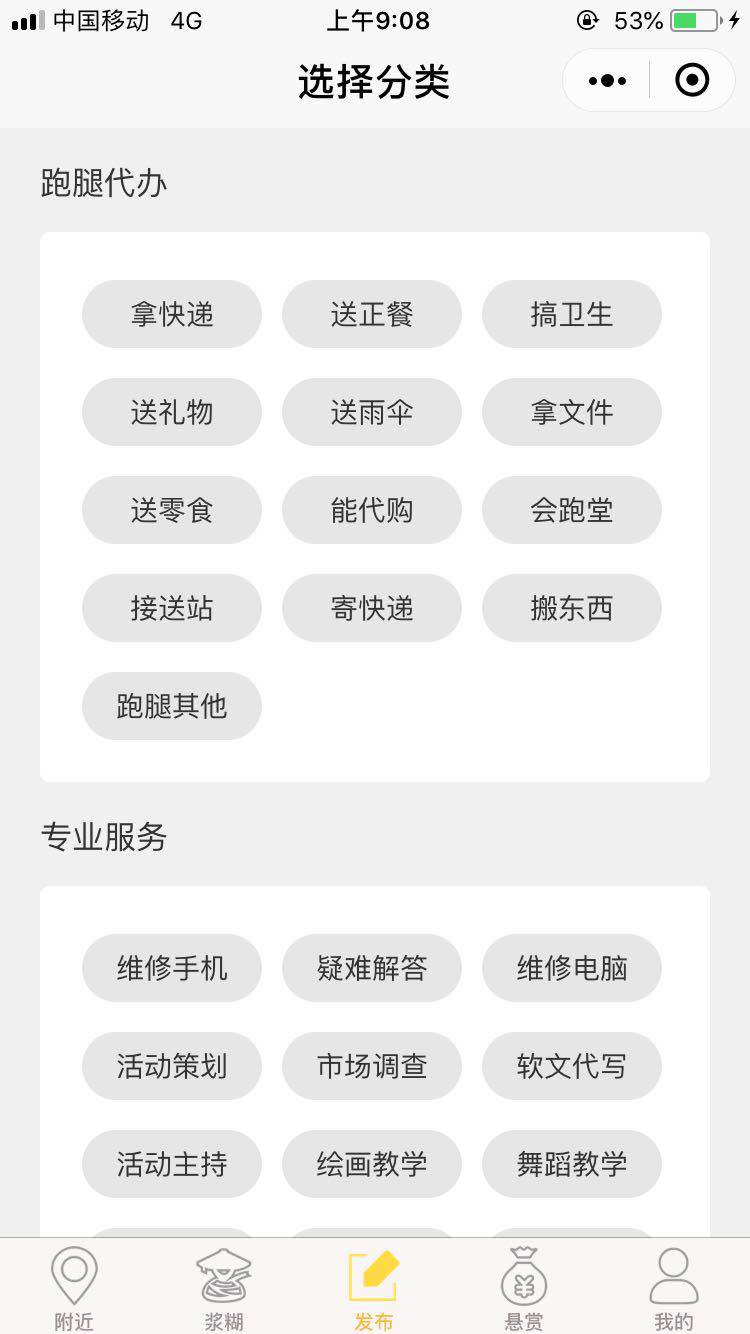
Task: Choose the 接送站 option
Action: point(171,608)
